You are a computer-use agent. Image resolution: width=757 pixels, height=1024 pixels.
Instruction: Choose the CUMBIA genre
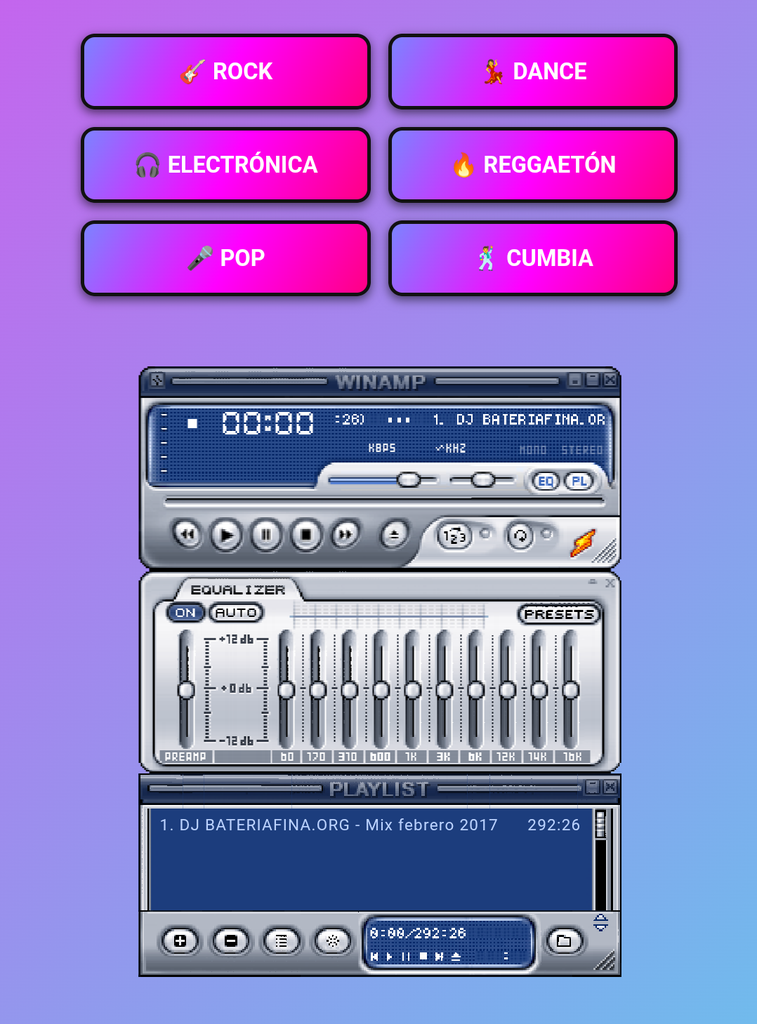click(x=533, y=258)
